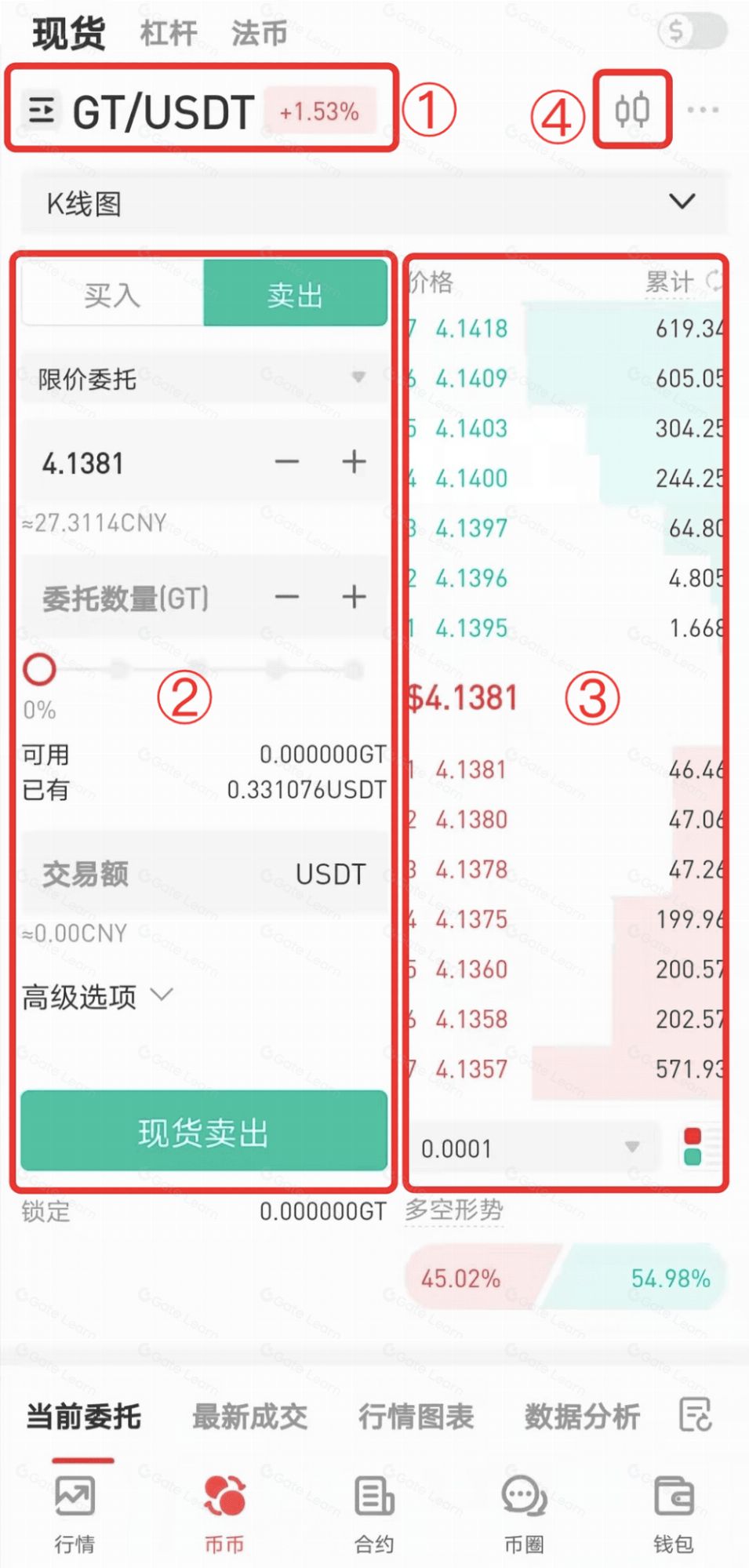Switch to the 杠杆 tab

(x=168, y=34)
